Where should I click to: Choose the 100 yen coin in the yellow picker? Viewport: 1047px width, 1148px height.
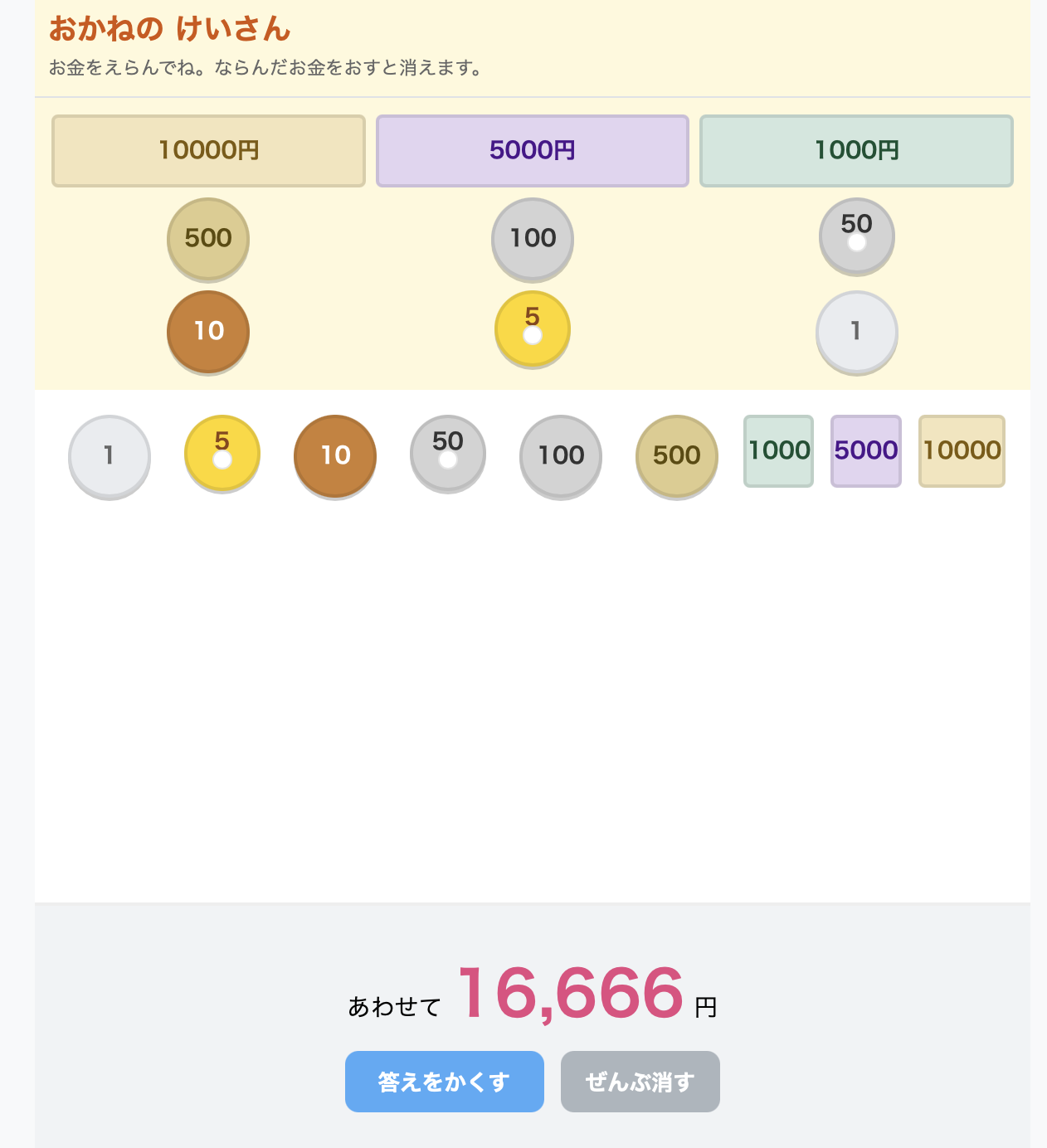[533, 238]
